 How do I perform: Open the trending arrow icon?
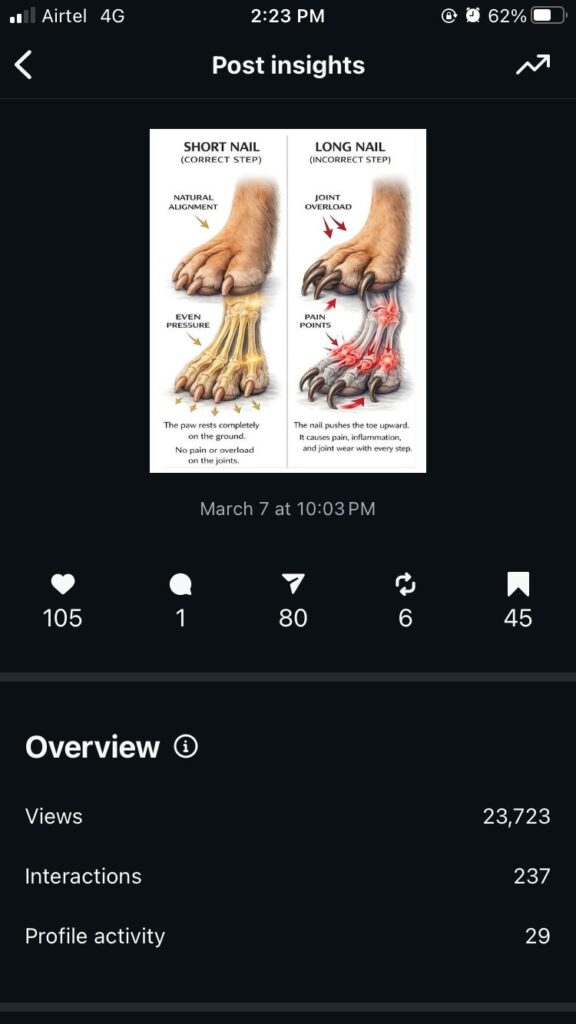click(x=533, y=65)
